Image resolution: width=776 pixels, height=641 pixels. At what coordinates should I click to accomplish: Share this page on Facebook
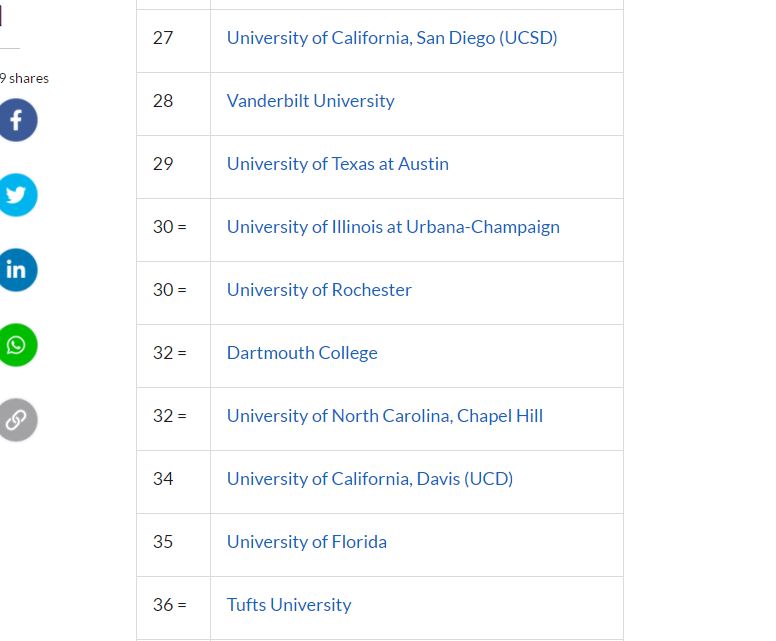pos(17,120)
